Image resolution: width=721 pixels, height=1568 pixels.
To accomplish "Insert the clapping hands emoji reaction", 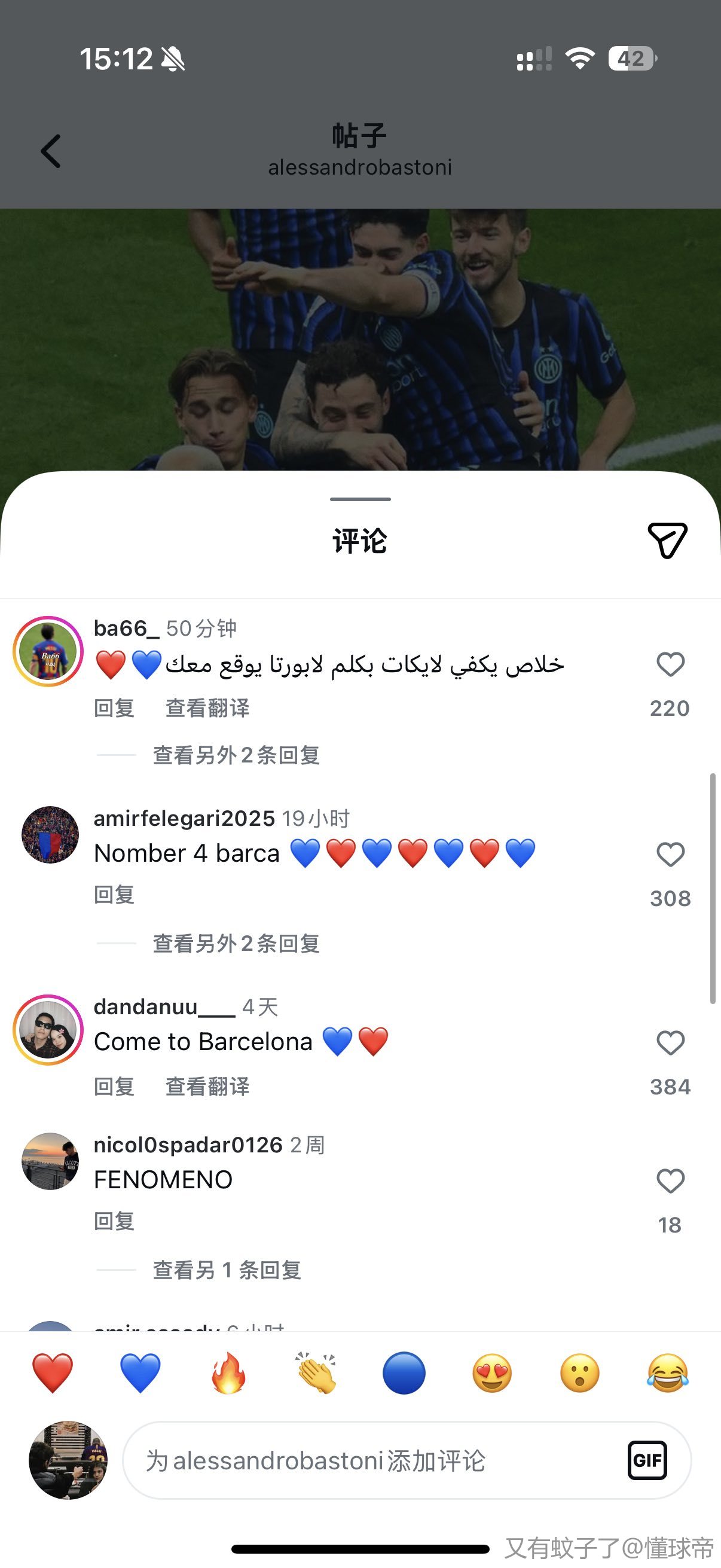I will point(316,1374).
